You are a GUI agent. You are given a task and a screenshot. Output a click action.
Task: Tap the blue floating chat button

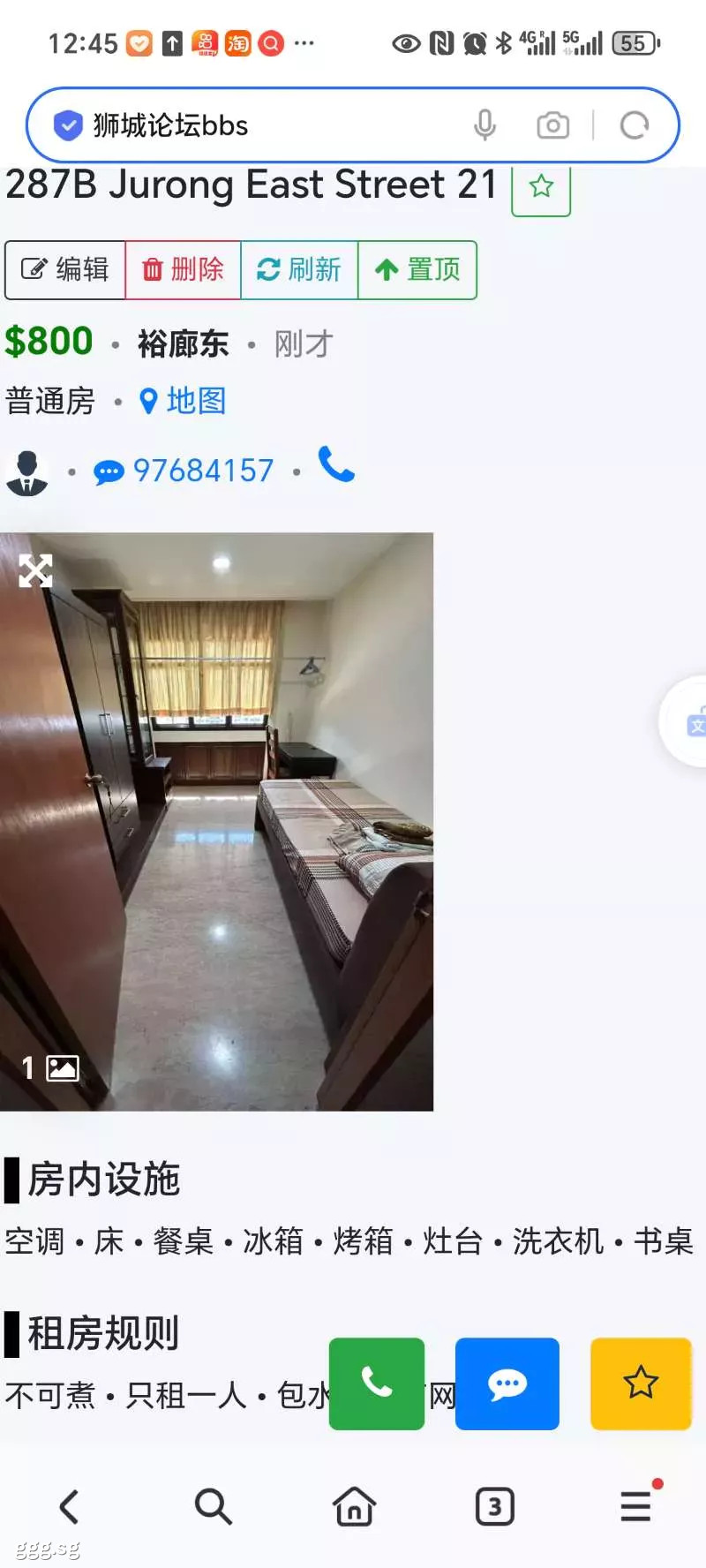click(507, 1383)
